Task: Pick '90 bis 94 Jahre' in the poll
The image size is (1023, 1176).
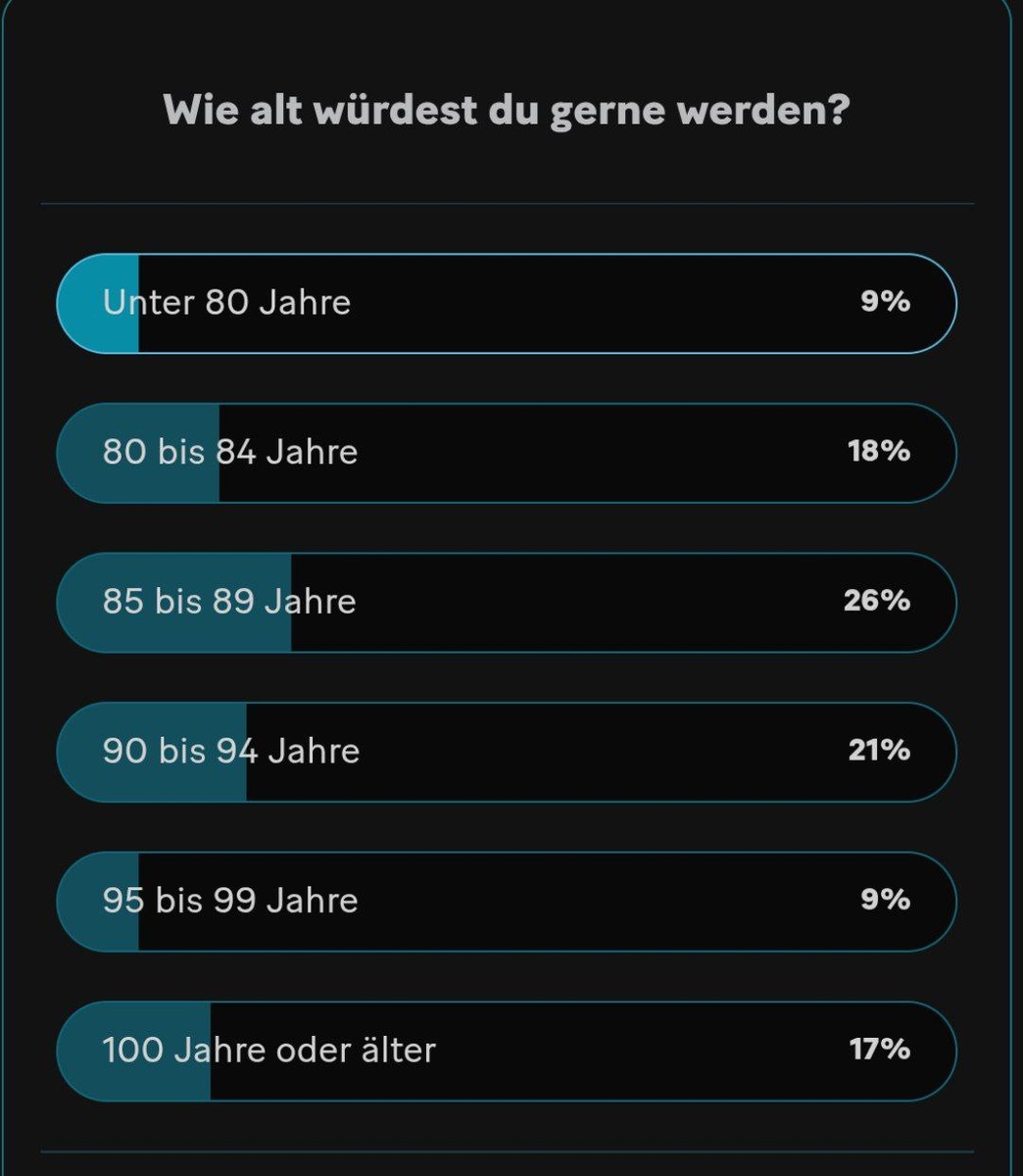Action: (506, 752)
